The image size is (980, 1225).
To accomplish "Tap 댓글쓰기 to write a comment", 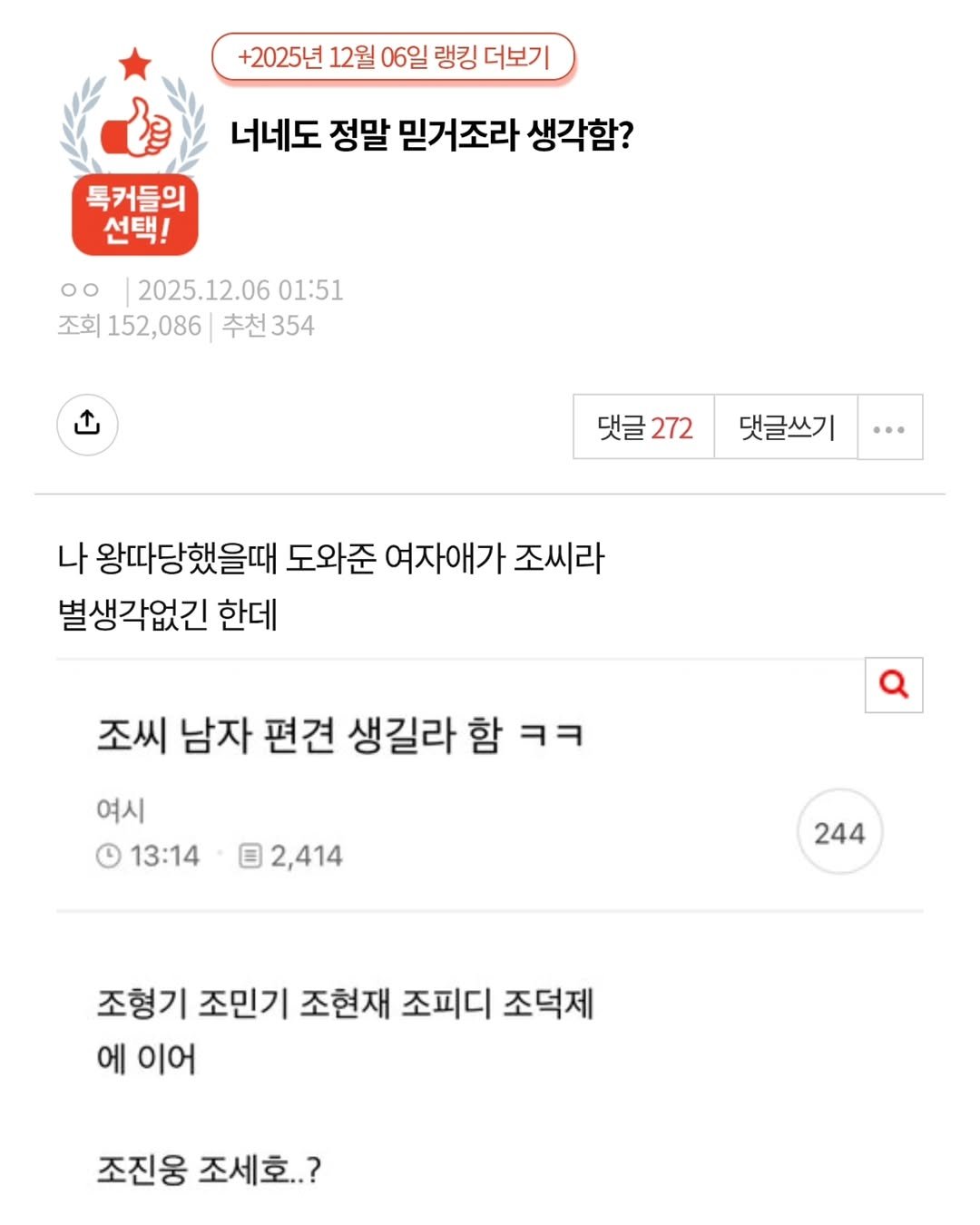I will (786, 427).
